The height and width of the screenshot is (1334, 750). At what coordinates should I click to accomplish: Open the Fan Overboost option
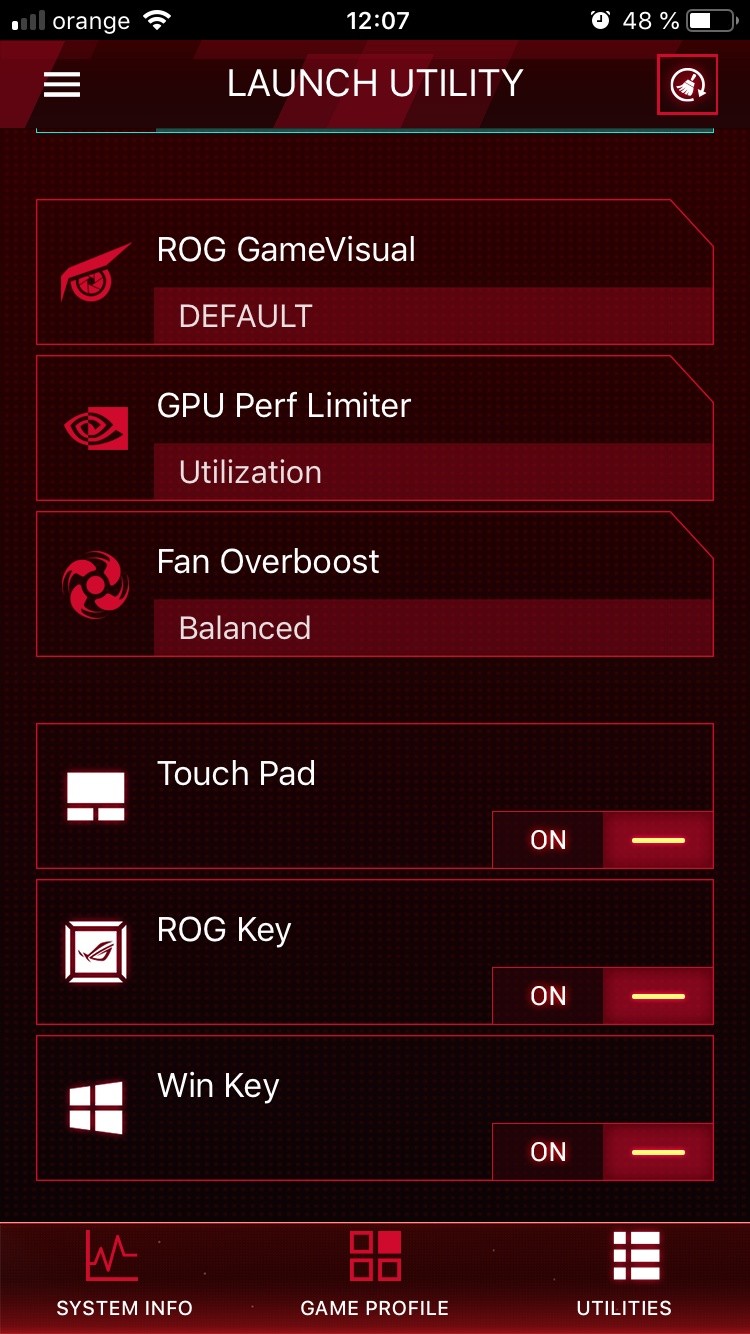tap(375, 584)
